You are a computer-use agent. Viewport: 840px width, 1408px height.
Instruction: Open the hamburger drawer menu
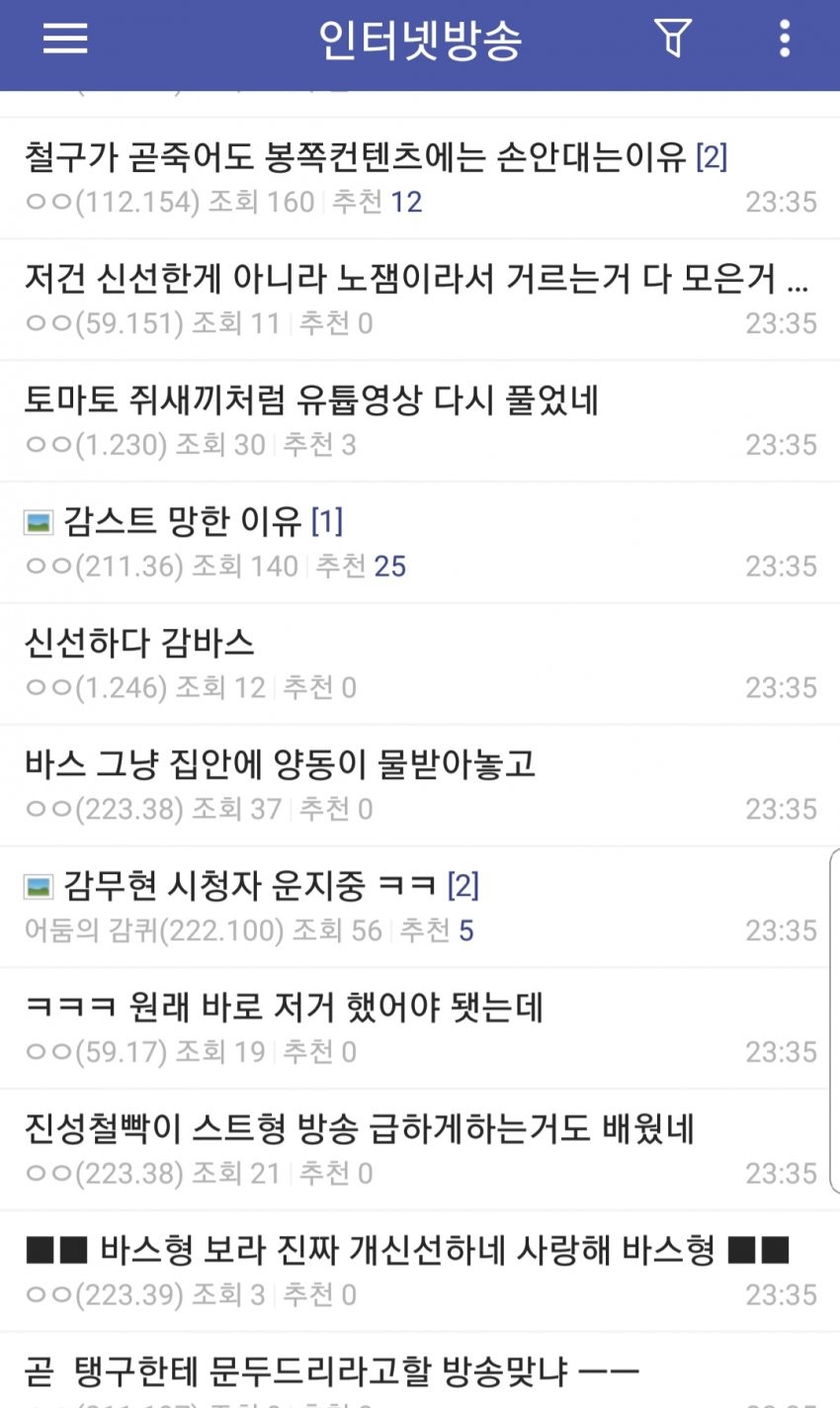click(x=65, y=40)
